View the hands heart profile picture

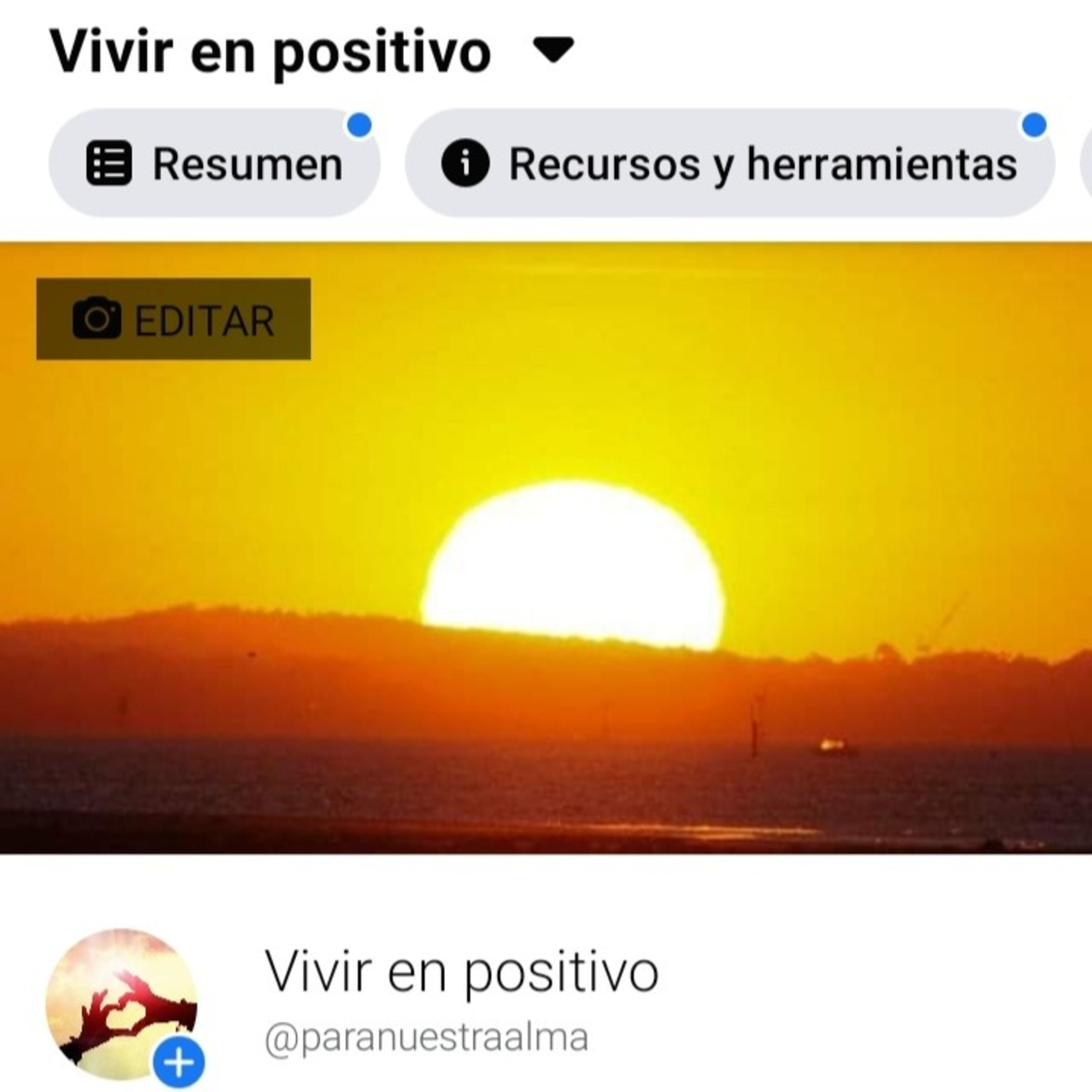tap(116, 1006)
